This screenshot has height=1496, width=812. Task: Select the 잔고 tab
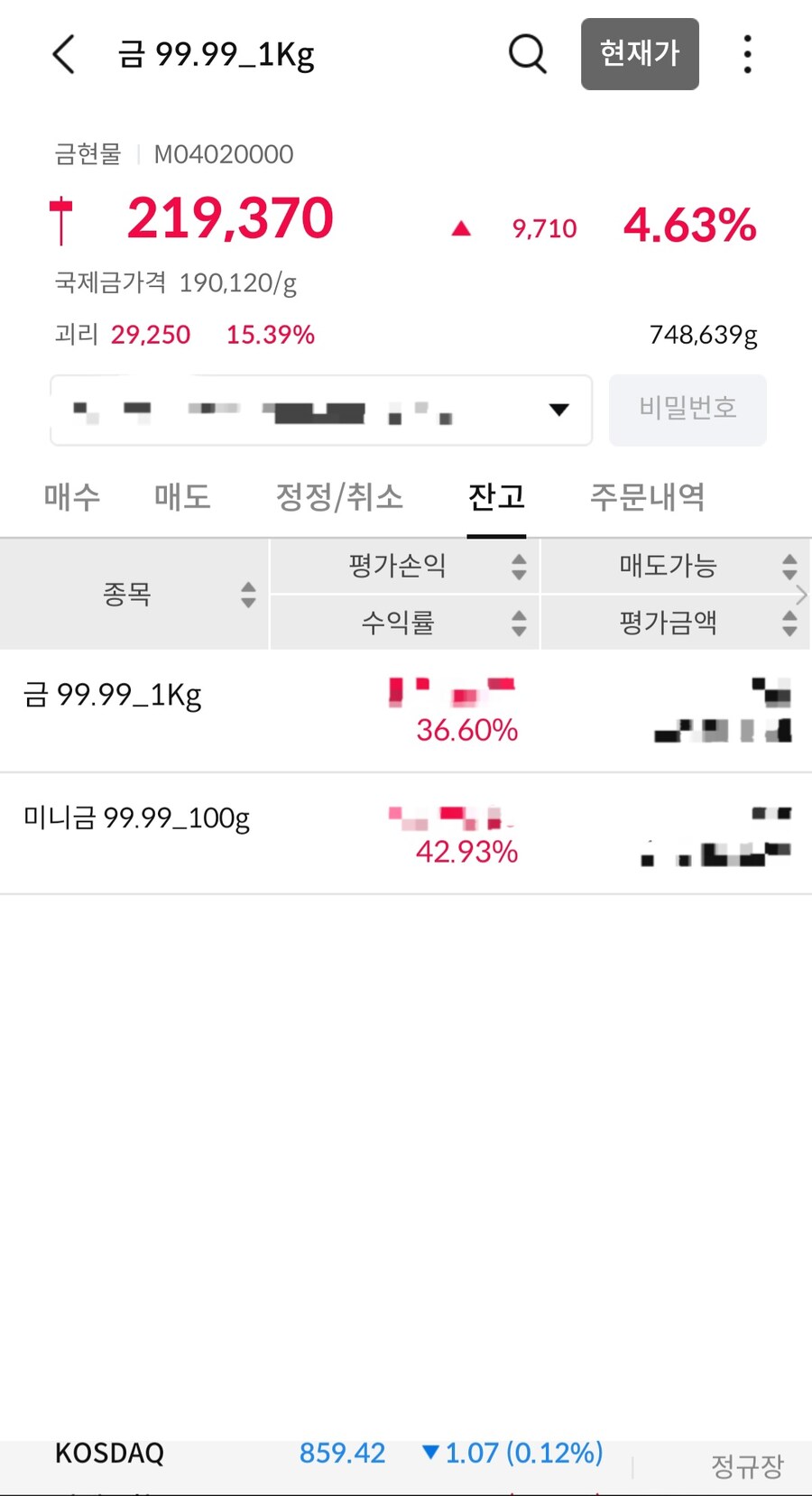point(496,497)
